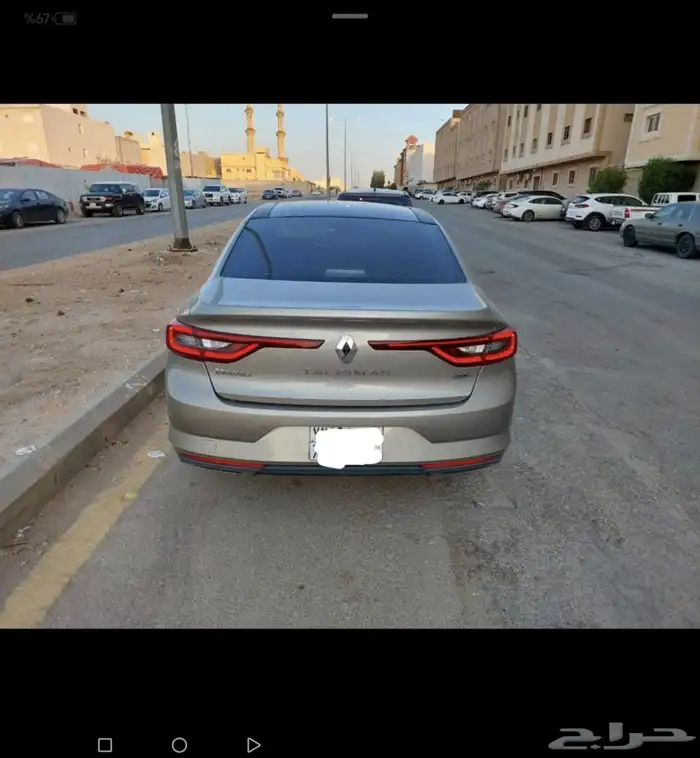Image resolution: width=700 pixels, height=758 pixels.
Task: Tap the full-screen car photo
Action: tap(350, 366)
